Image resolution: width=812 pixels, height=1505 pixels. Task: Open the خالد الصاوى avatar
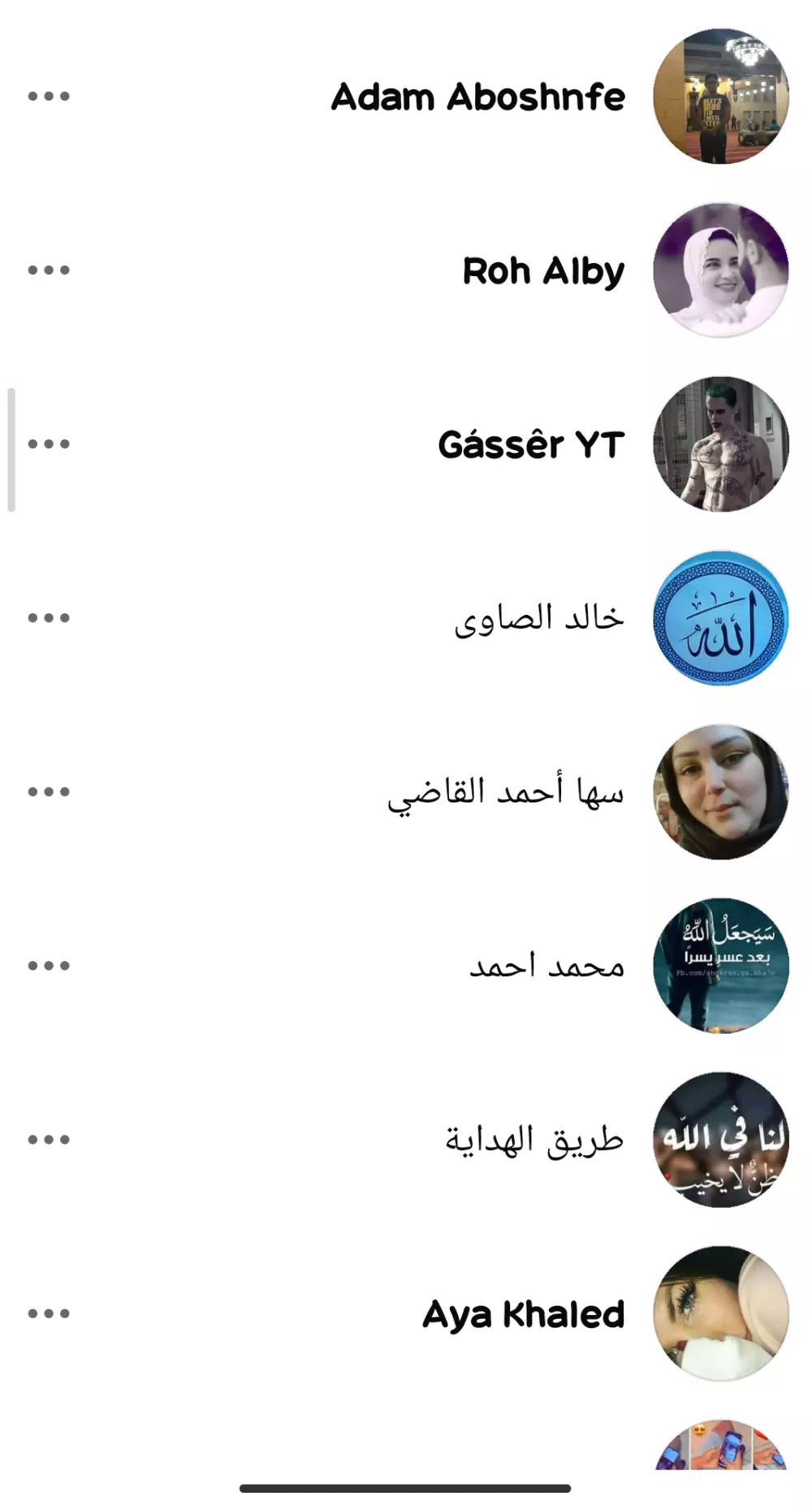click(x=719, y=617)
